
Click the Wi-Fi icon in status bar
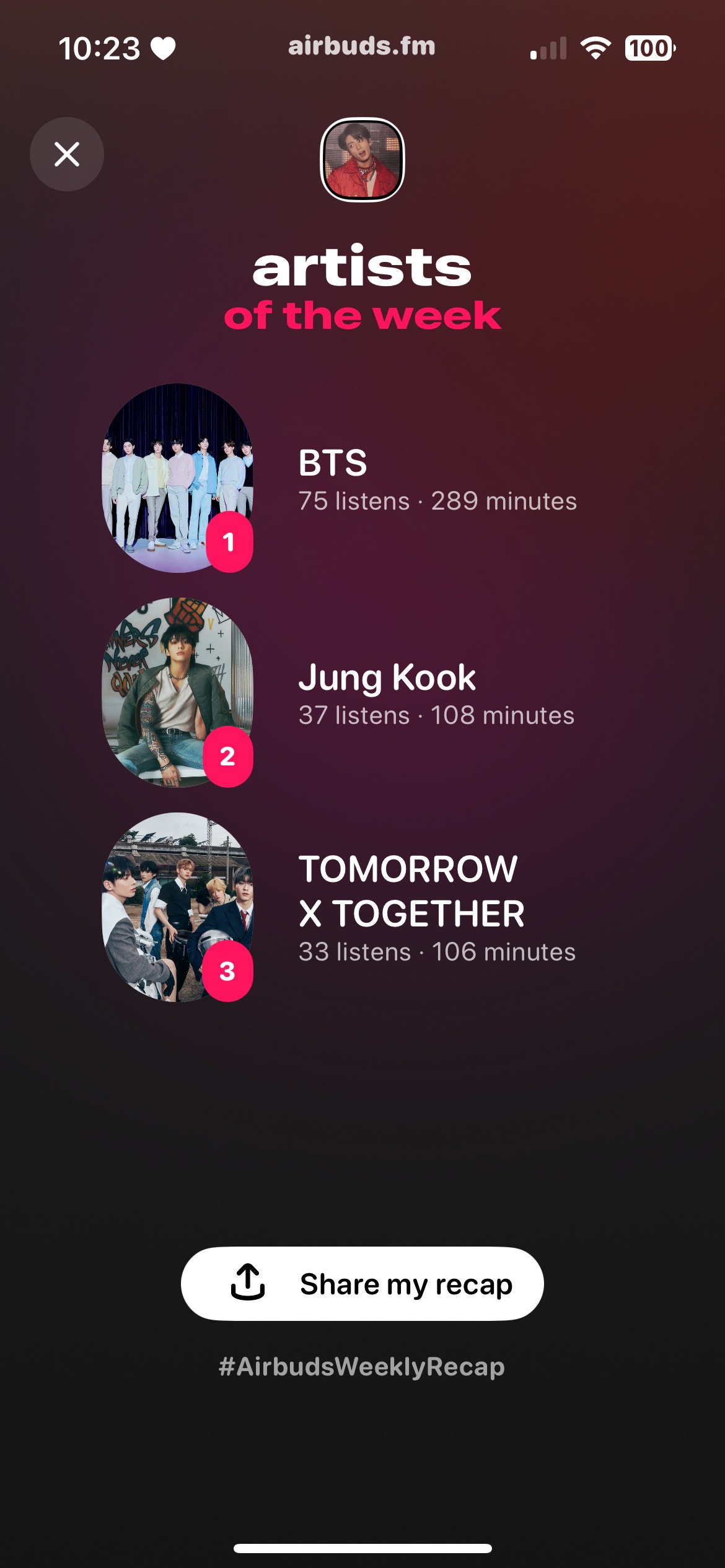click(594, 47)
